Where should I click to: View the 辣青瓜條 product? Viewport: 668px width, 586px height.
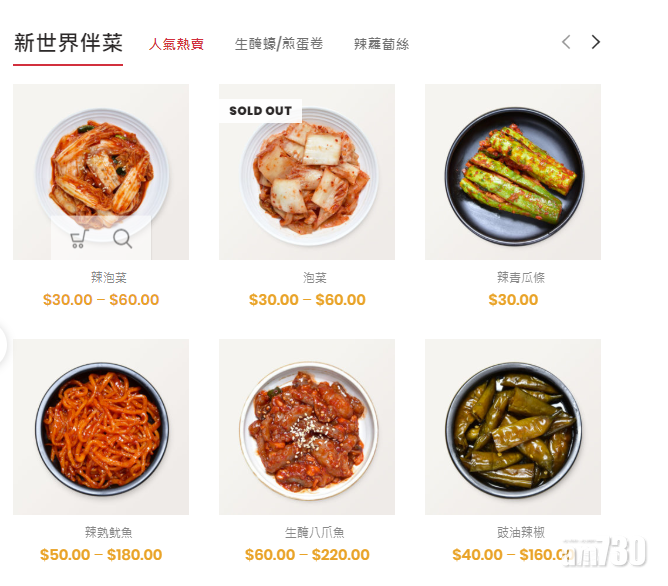click(513, 172)
